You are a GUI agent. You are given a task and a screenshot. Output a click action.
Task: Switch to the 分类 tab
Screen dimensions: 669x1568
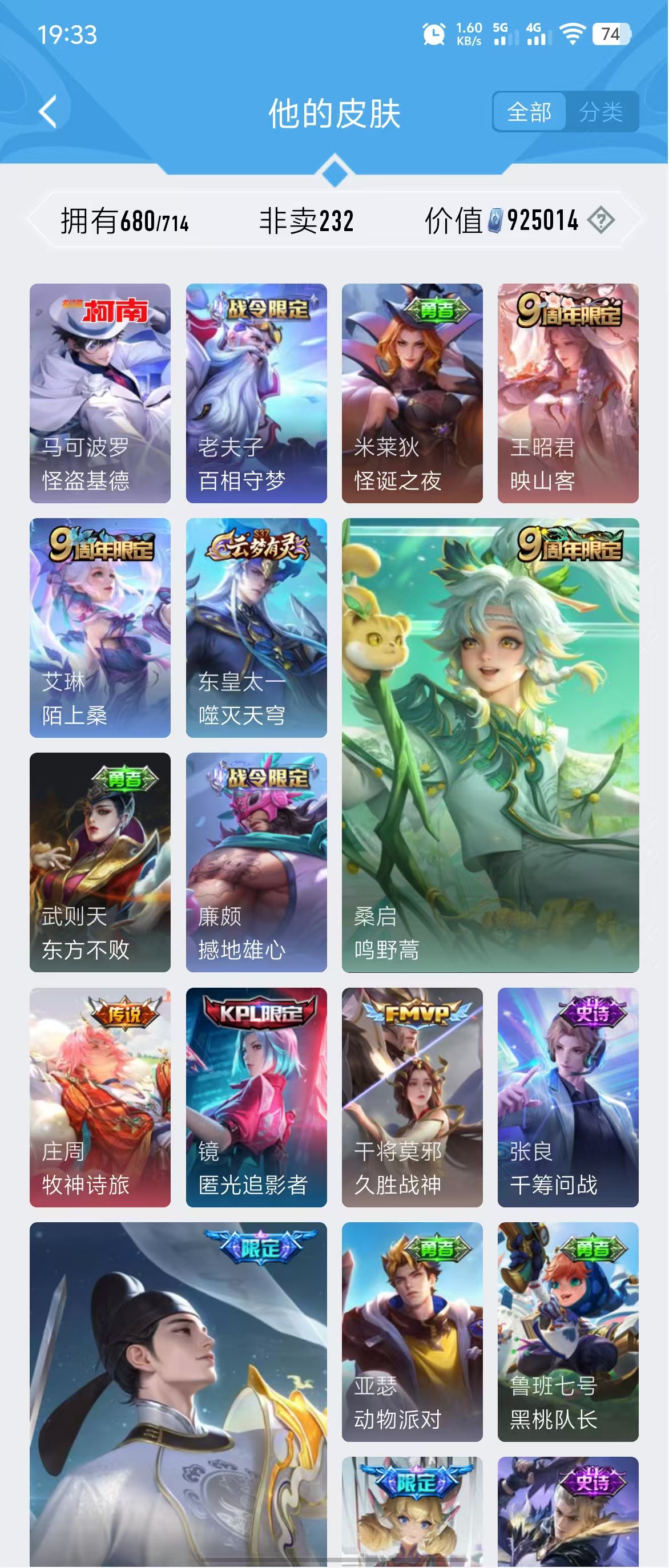click(x=601, y=112)
